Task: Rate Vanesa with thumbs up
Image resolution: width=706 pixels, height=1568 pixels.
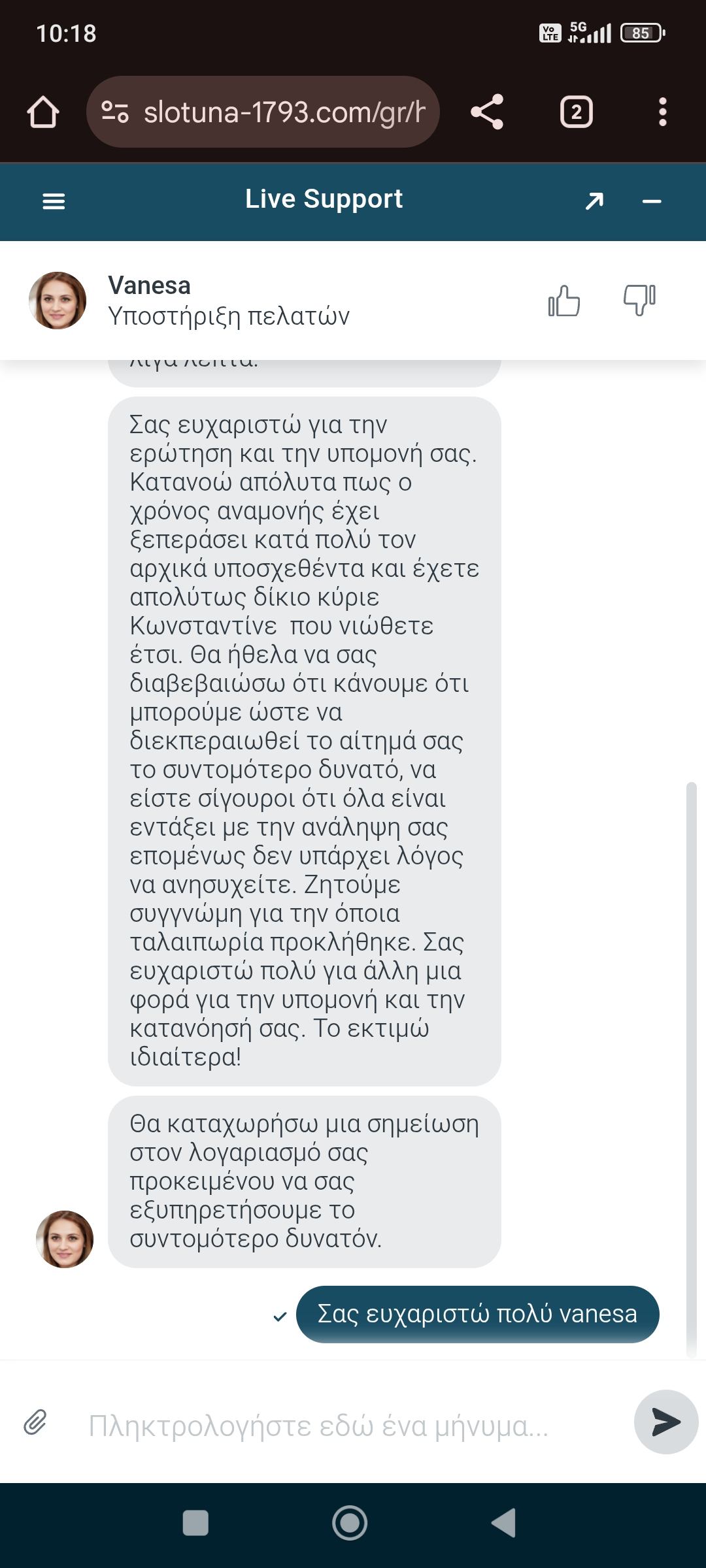Action: [564, 301]
